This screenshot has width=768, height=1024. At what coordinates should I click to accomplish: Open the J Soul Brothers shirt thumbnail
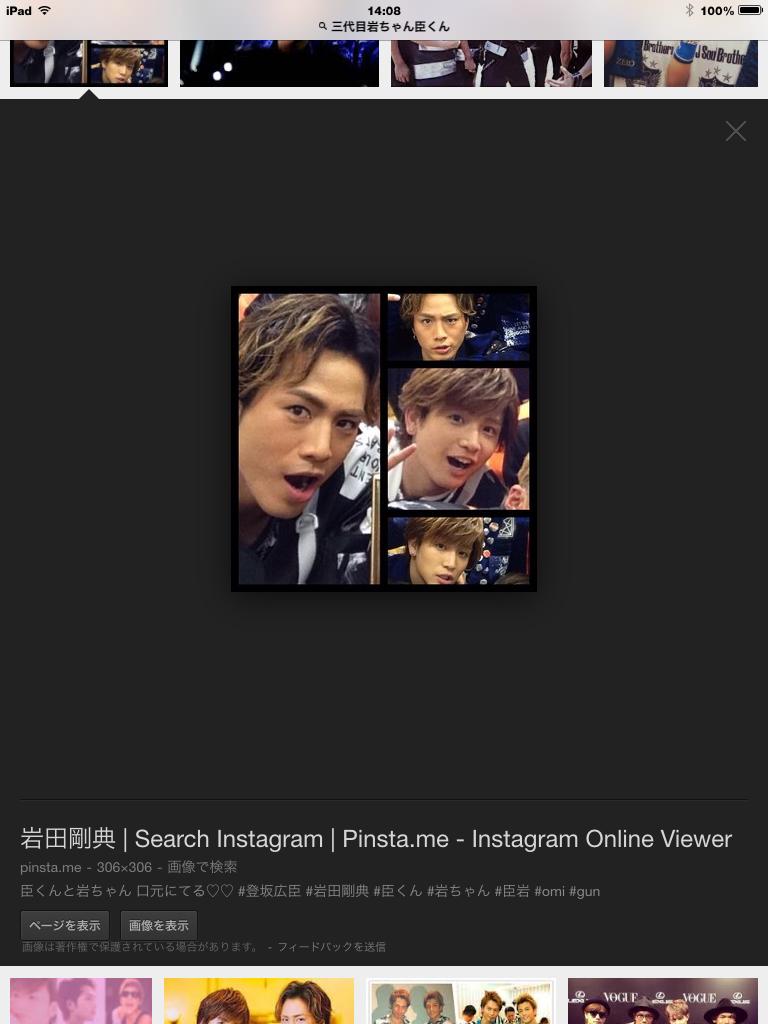pos(680,63)
